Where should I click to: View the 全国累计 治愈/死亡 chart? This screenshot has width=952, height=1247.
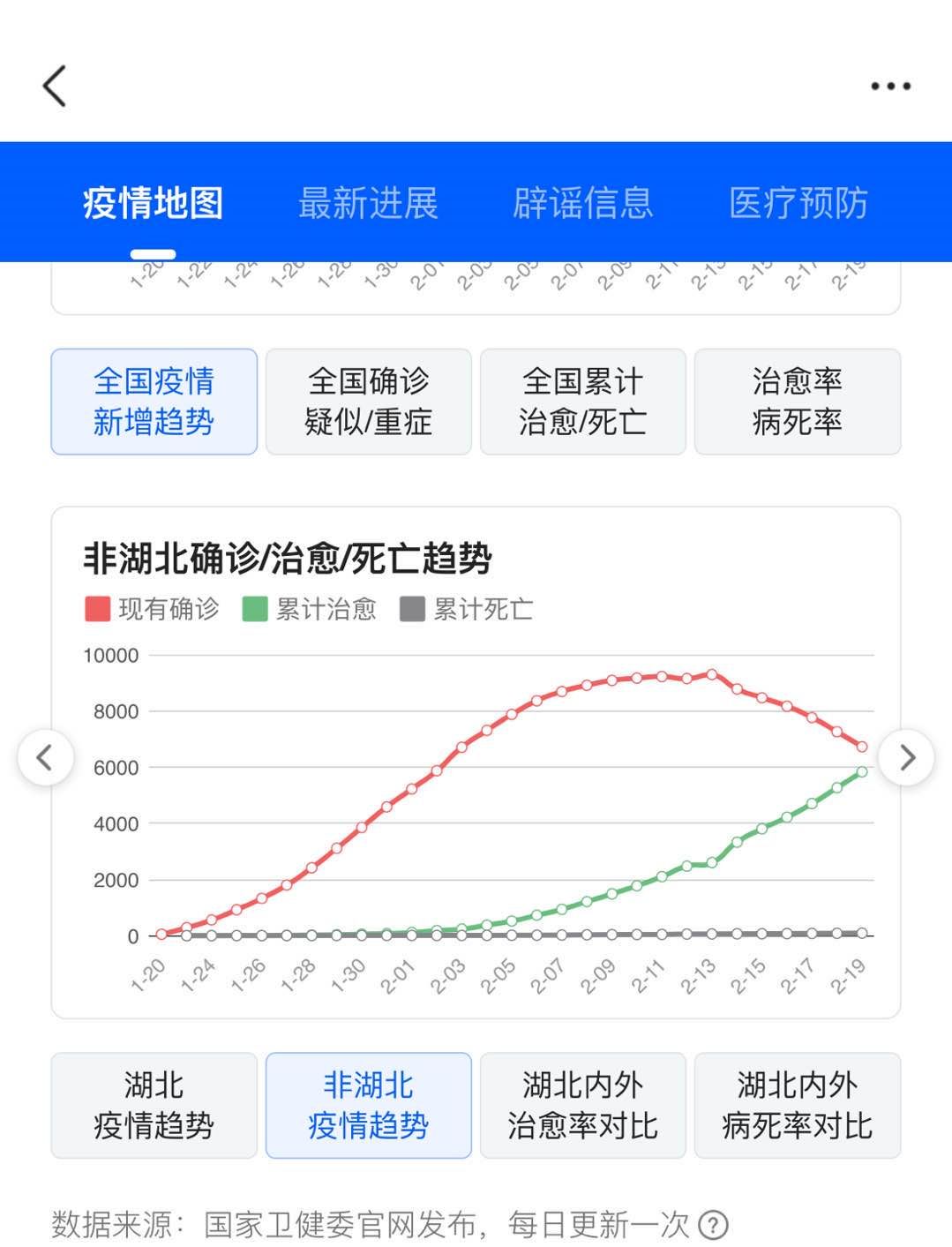coord(583,402)
